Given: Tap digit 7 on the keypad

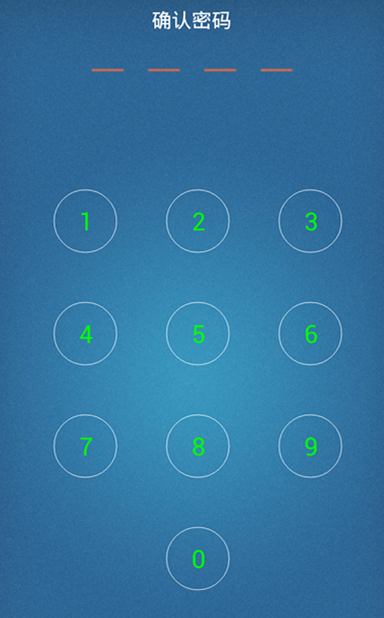Looking at the screenshot, I should [x=85, y=446].
